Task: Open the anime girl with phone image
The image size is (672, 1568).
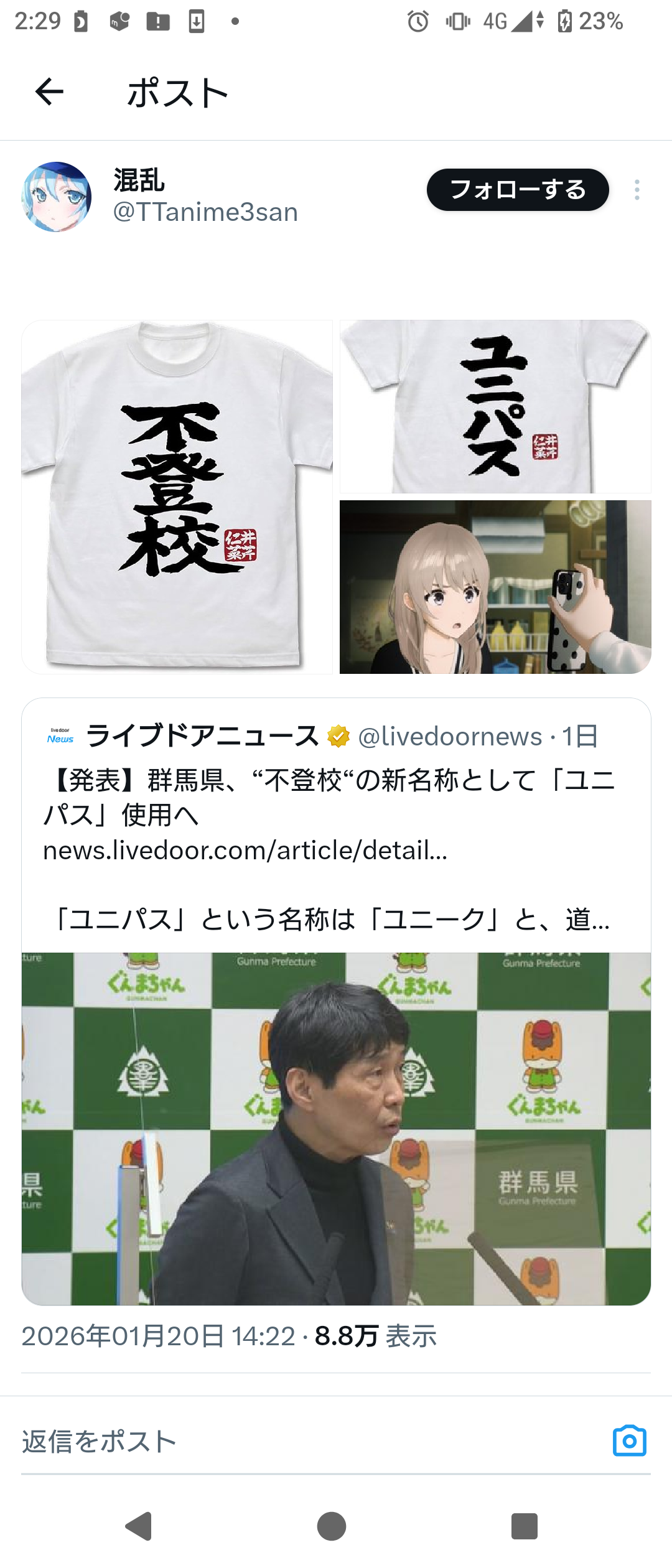Action: click(495, 587)
